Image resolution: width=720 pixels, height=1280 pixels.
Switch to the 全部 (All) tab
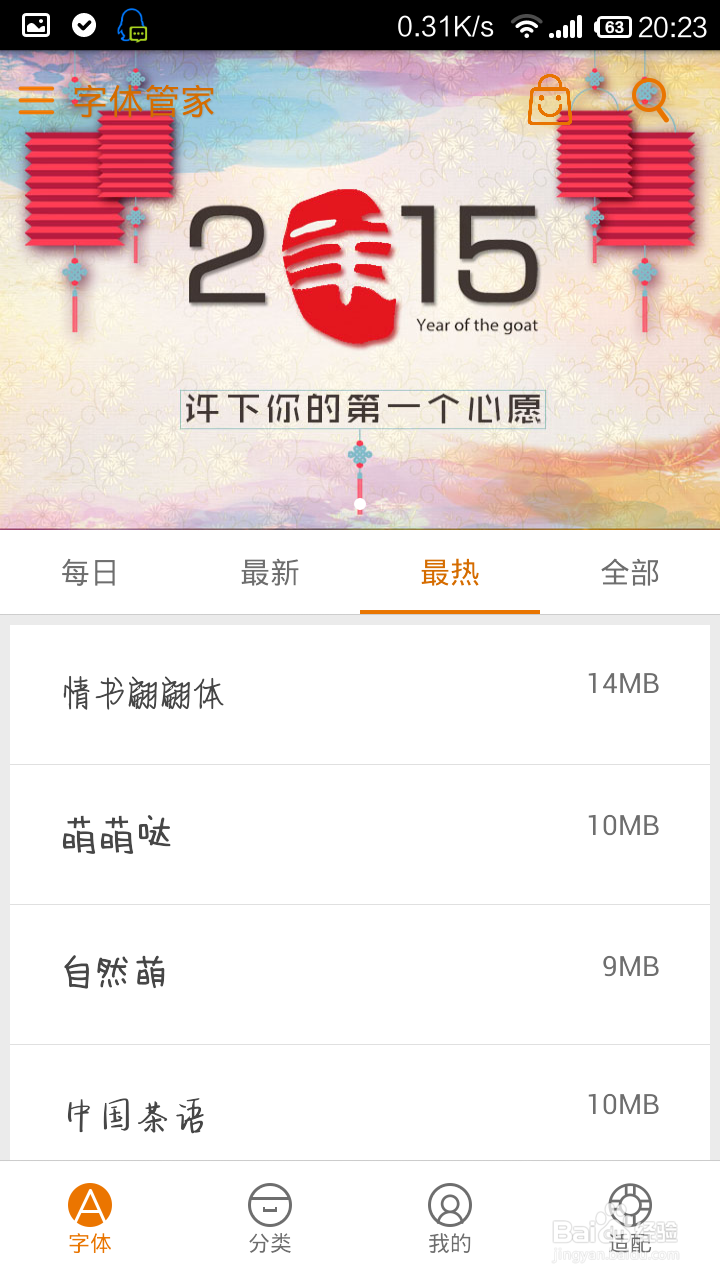coord(629,572)
